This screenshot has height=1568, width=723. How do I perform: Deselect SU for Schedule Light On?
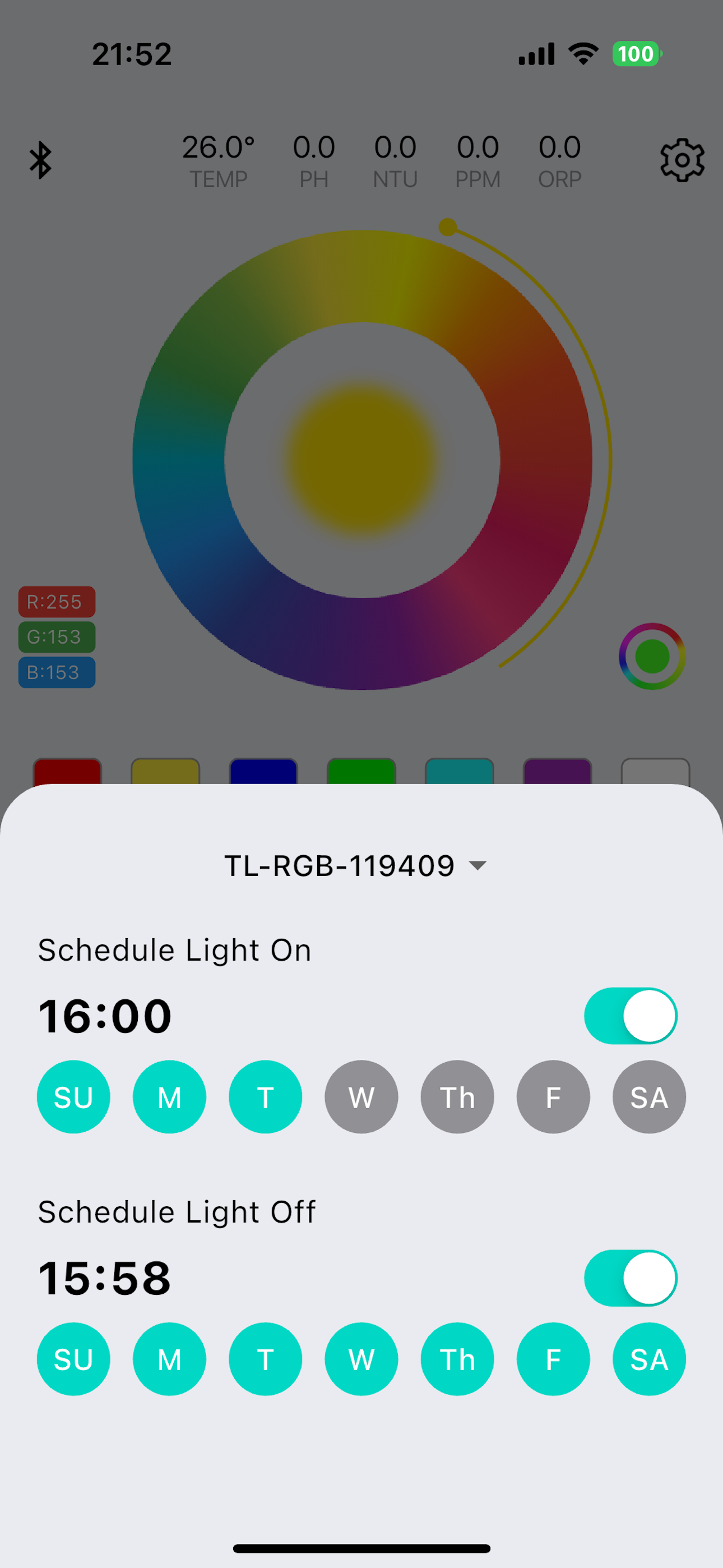(x=73, y=1096)
